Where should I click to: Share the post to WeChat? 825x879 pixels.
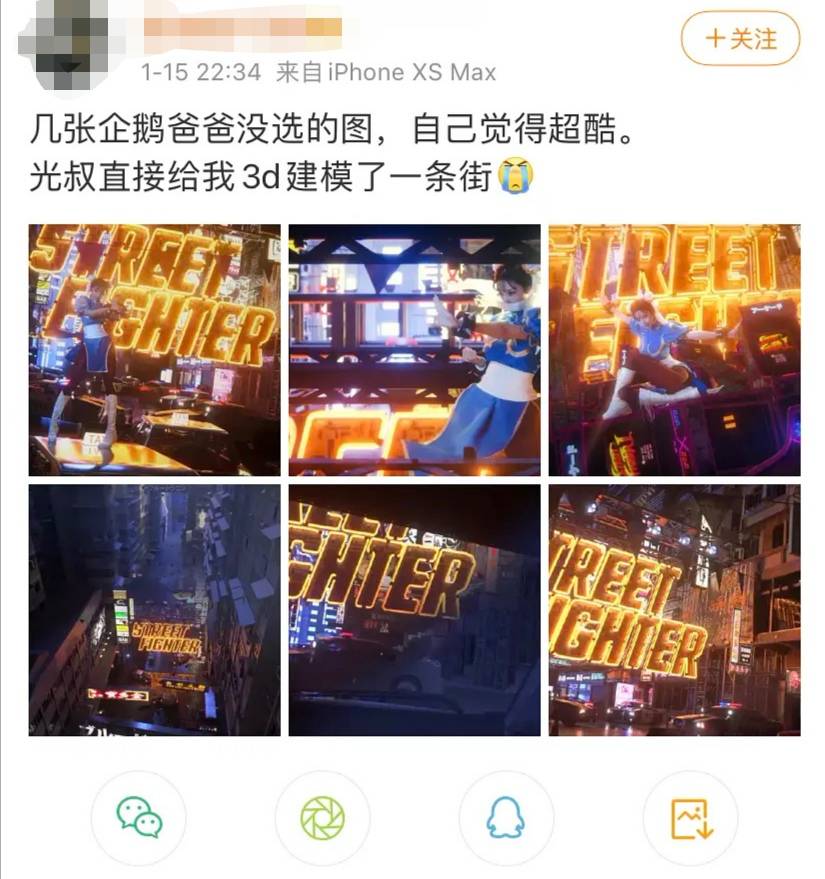(139, 818)
